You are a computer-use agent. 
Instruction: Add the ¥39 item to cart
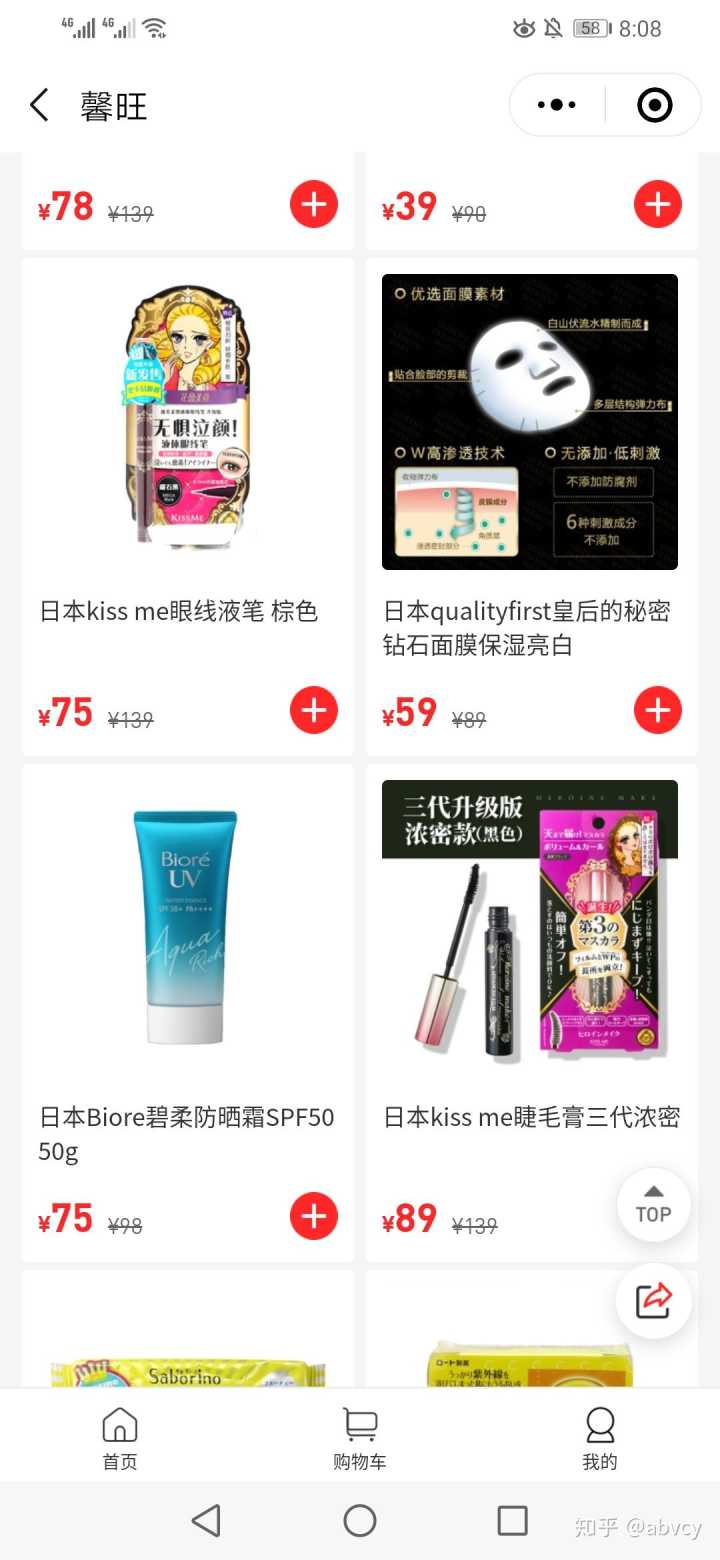click(x=658, y=205)
